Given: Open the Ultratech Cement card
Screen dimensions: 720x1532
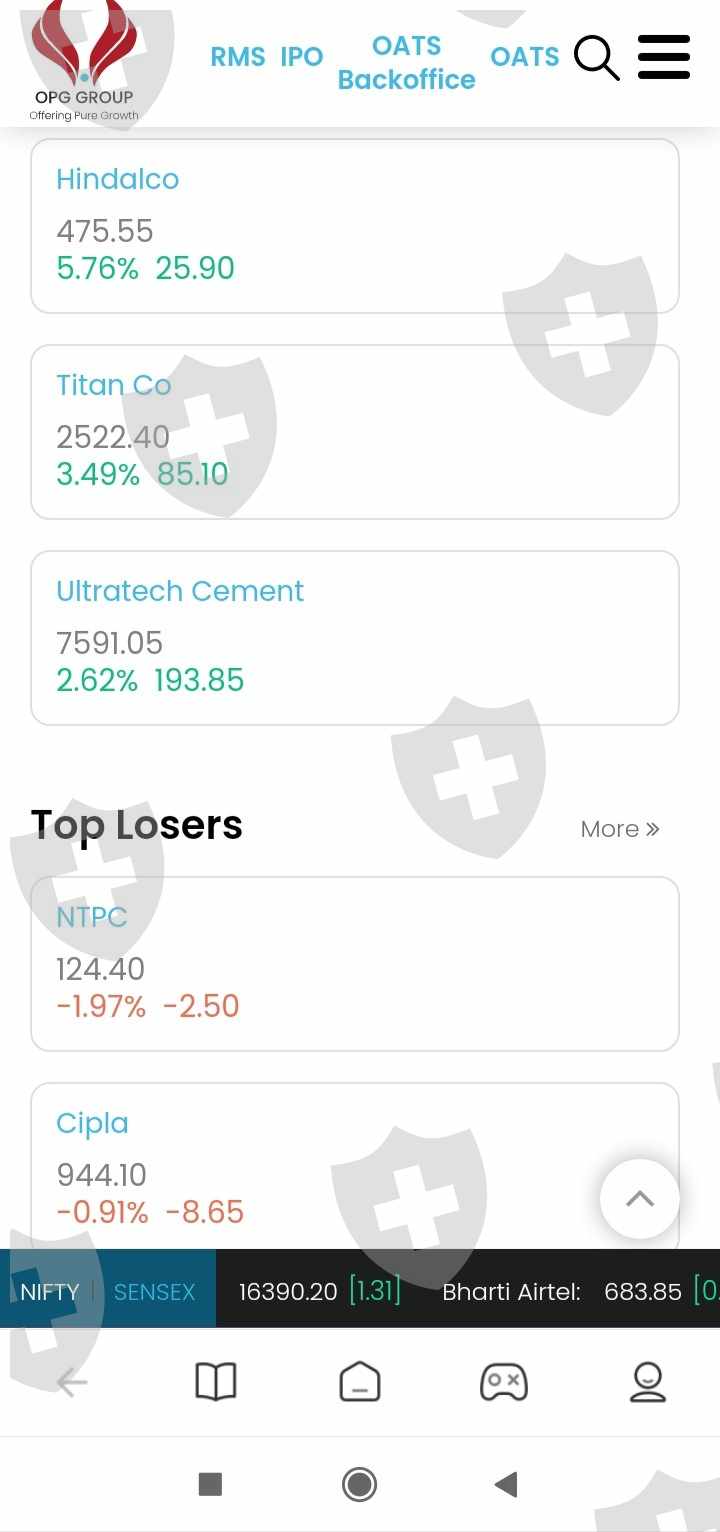Looking at the screenshot, I should [355, 638].
